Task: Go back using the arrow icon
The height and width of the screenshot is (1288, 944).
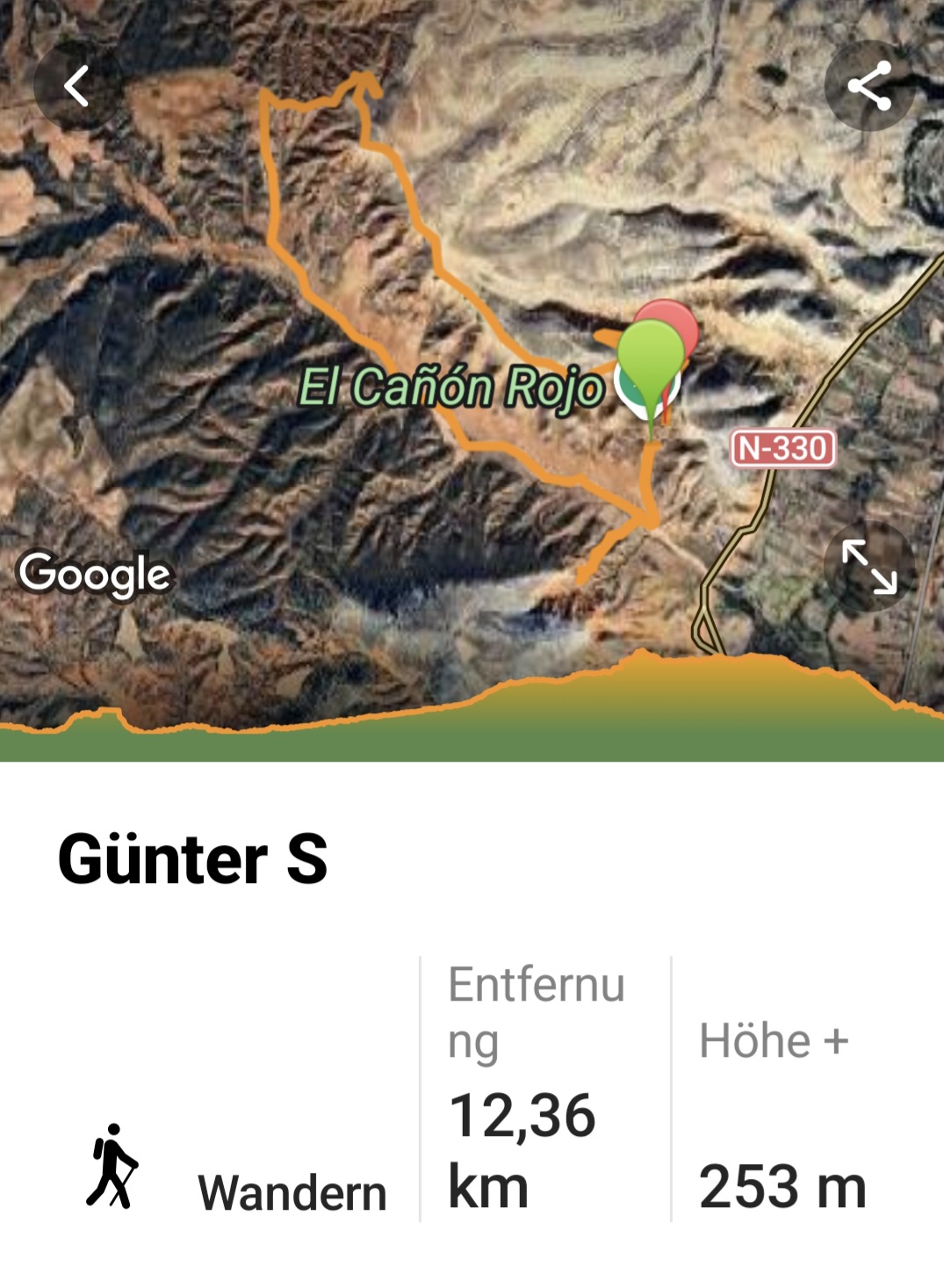Action: [x=76, y=86]
